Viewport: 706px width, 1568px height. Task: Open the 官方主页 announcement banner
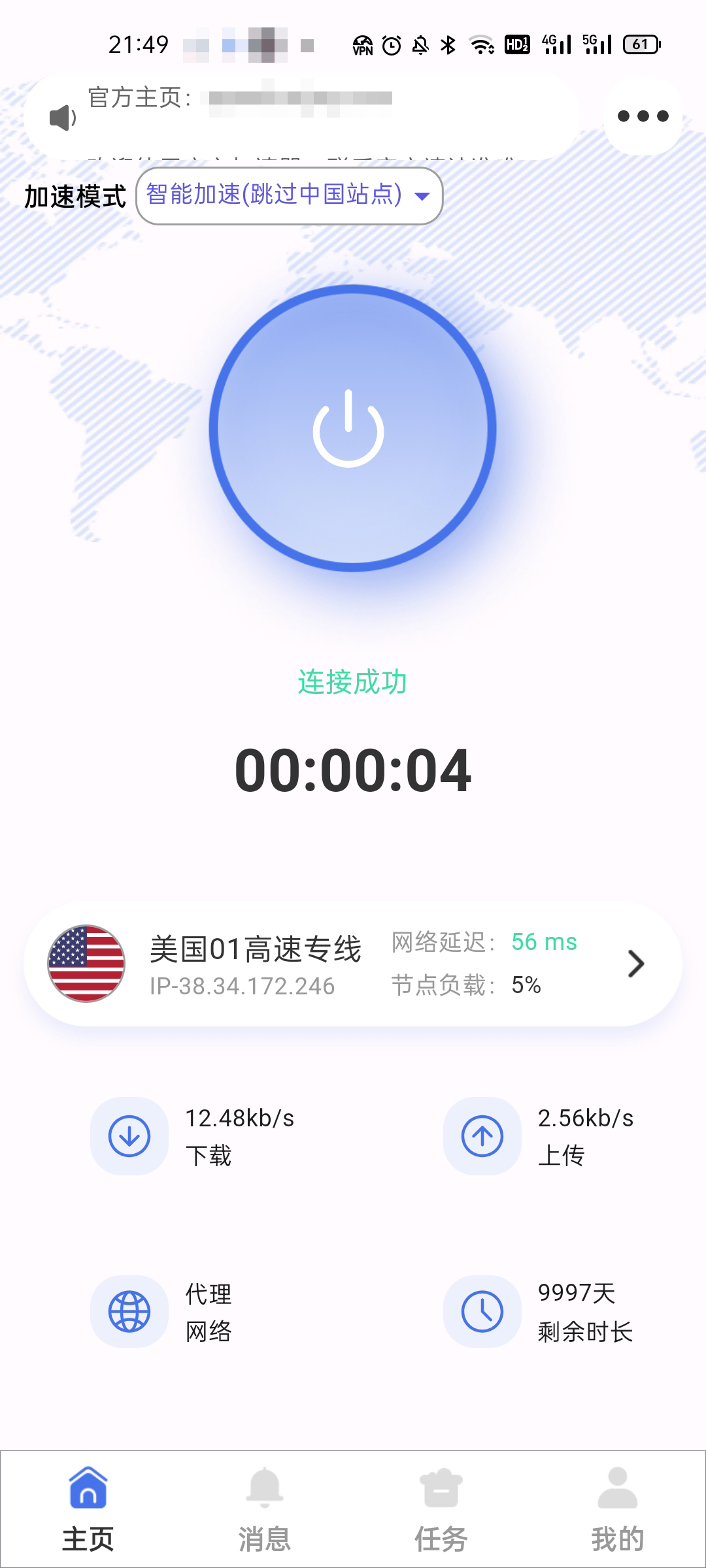point(302,116)
